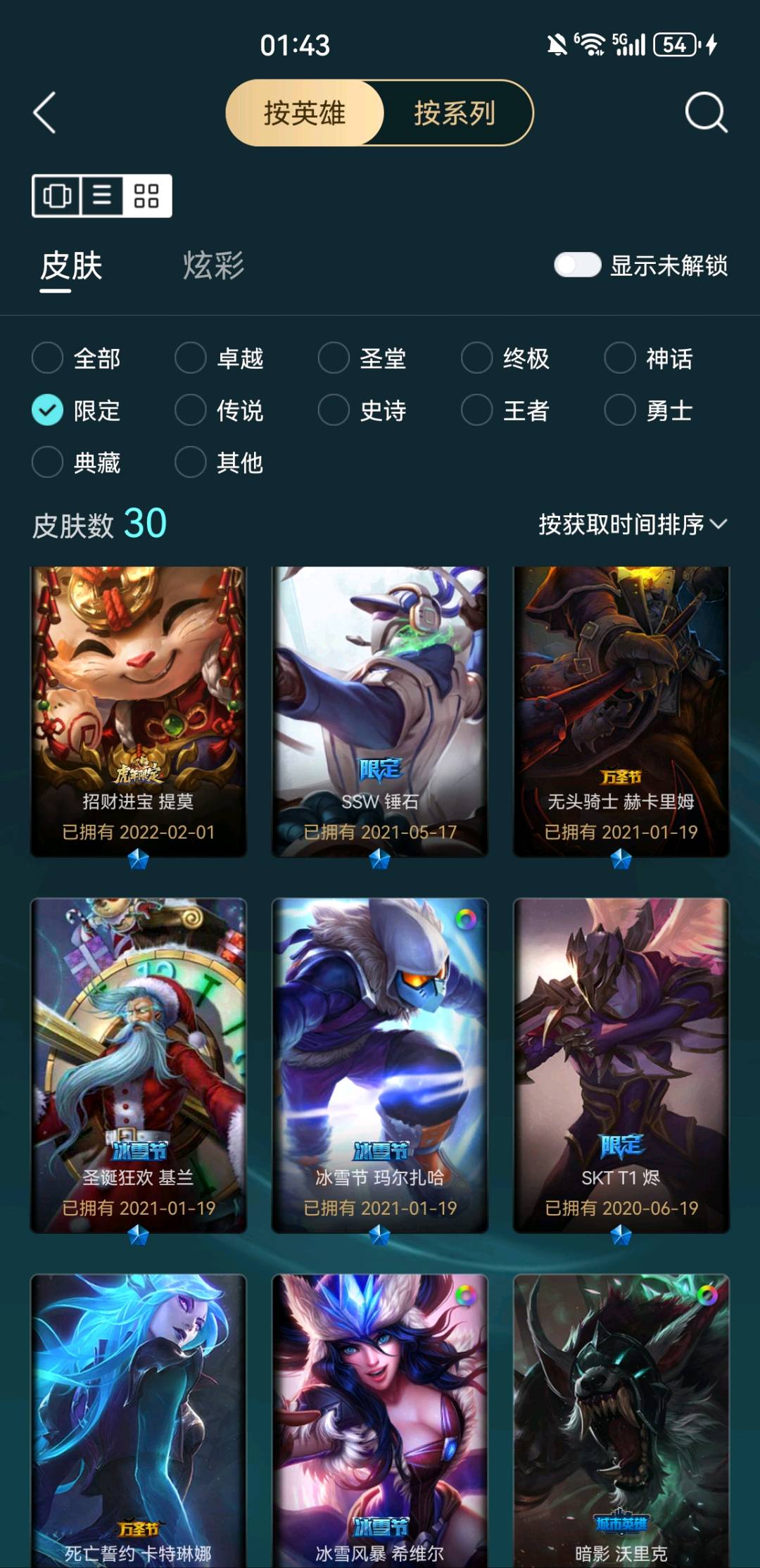Open 冰雪节 玛尔扎哈 skin card
This screenshot has height=1568, width=760.
(x=380, y=1065)
